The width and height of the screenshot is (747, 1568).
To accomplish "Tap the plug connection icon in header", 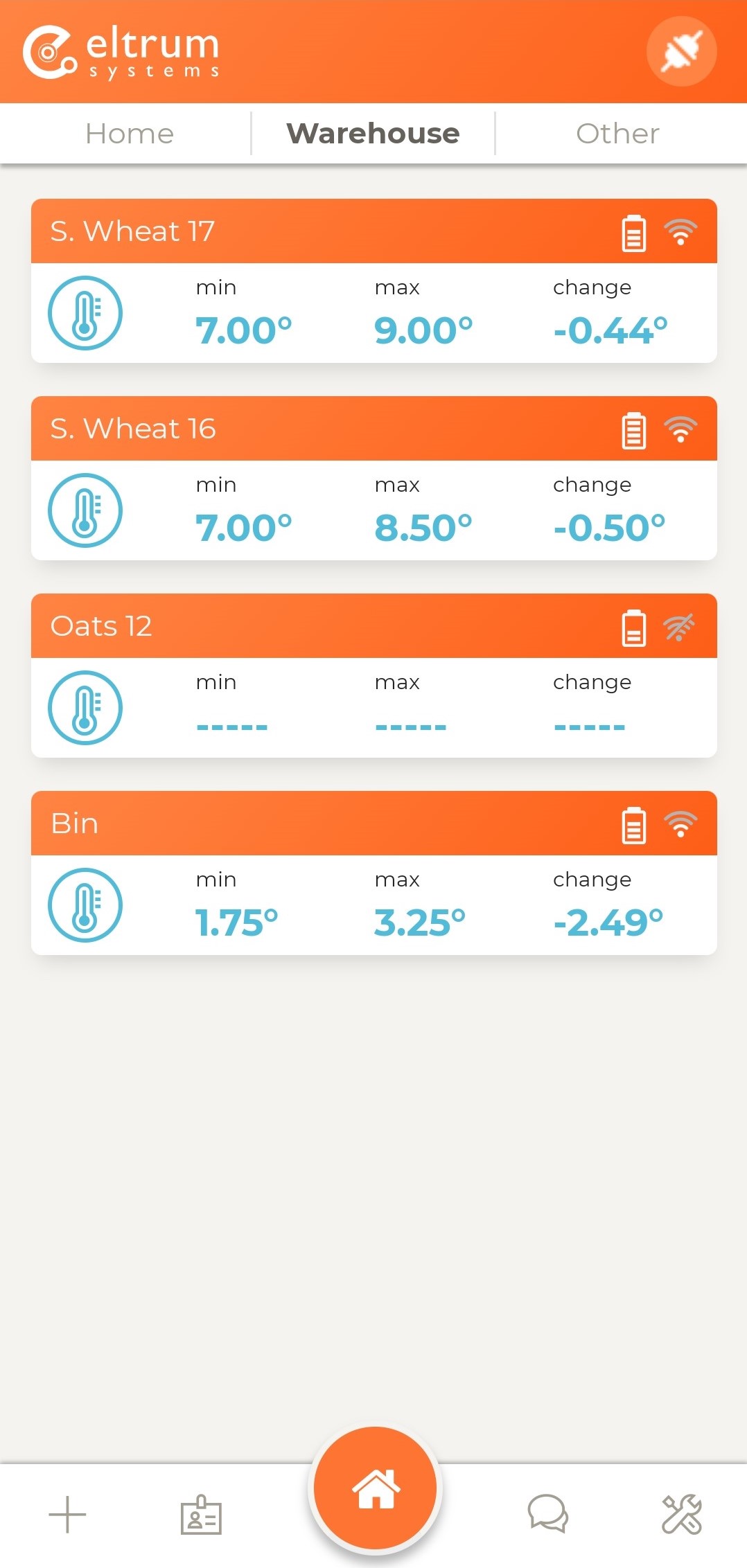I will 681,51.
